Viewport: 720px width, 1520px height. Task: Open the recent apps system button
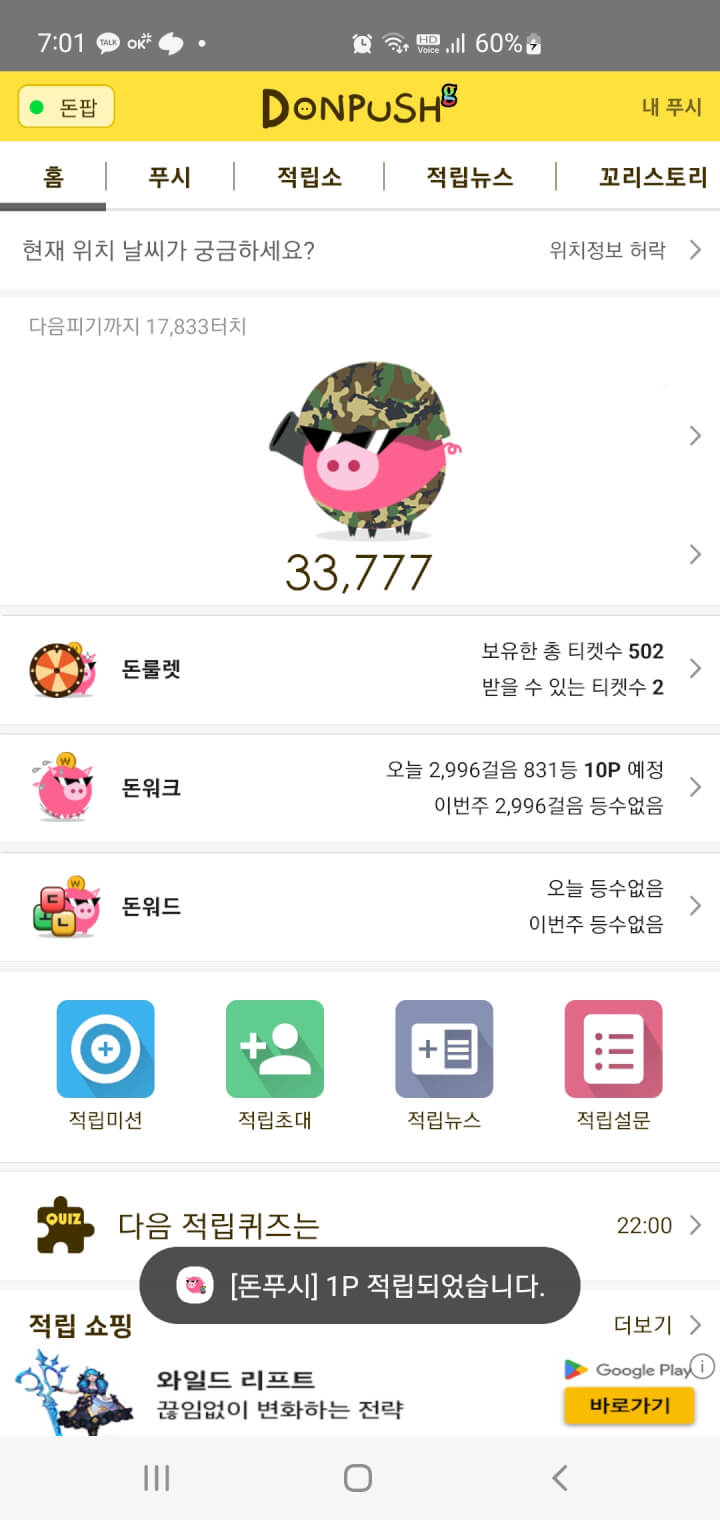(x=156, y=1478)
